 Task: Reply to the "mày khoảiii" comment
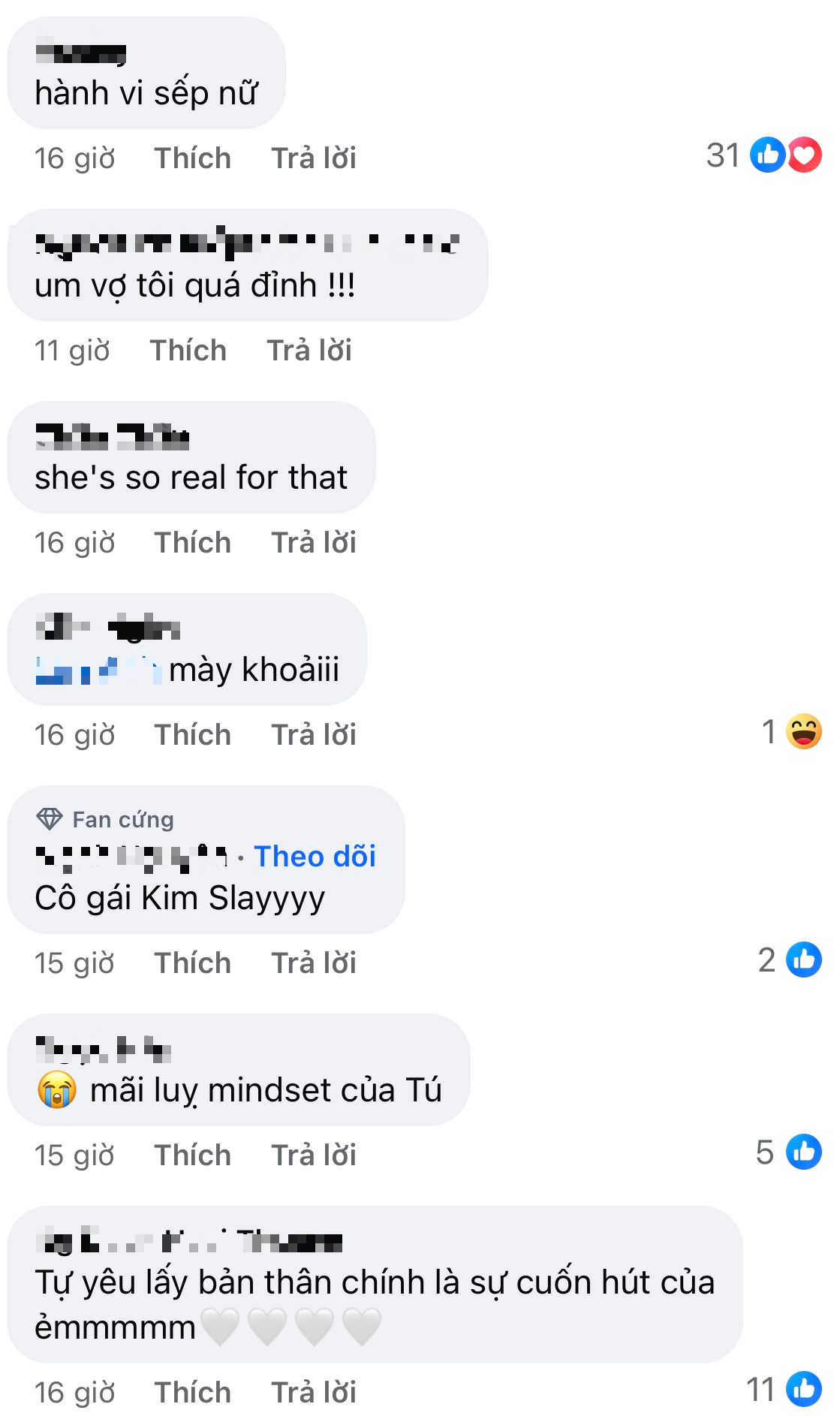pos(313,735)
